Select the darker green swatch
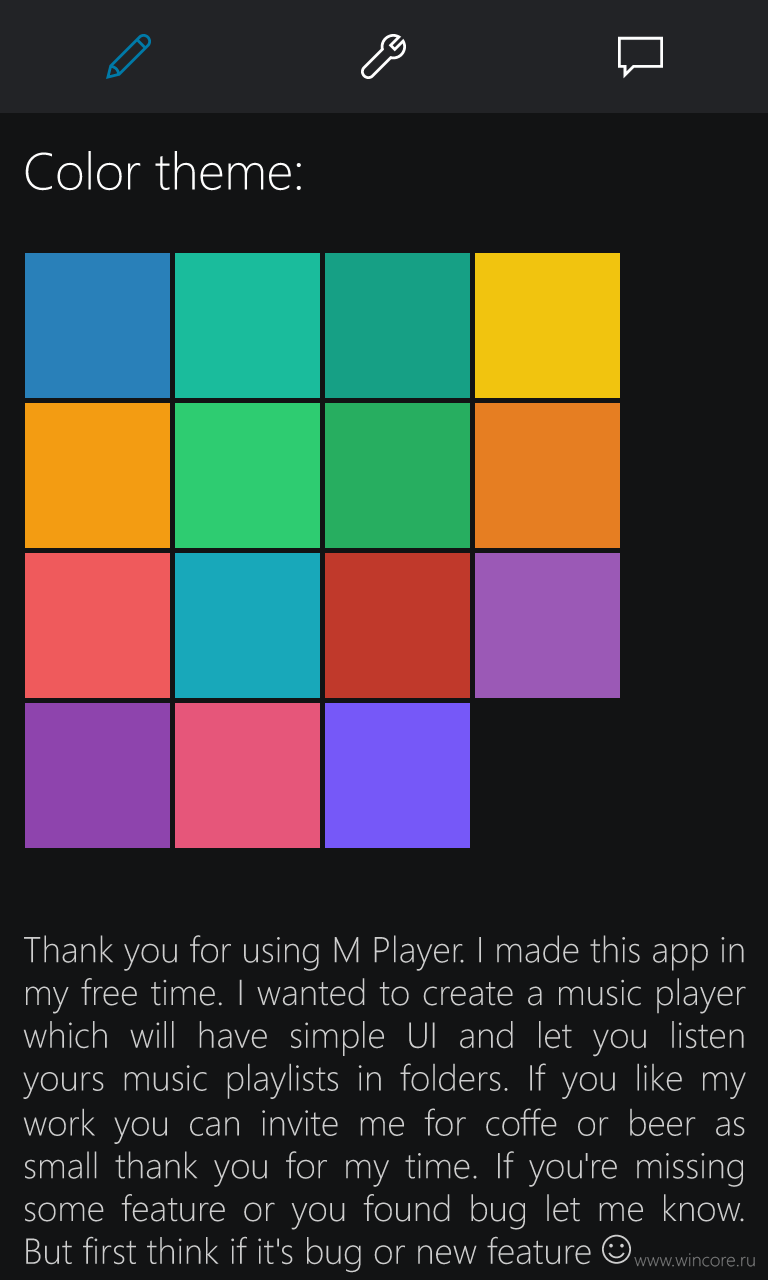Image resolution: width=768 pixels, height=1280 pixels. (x=397, y=475)
